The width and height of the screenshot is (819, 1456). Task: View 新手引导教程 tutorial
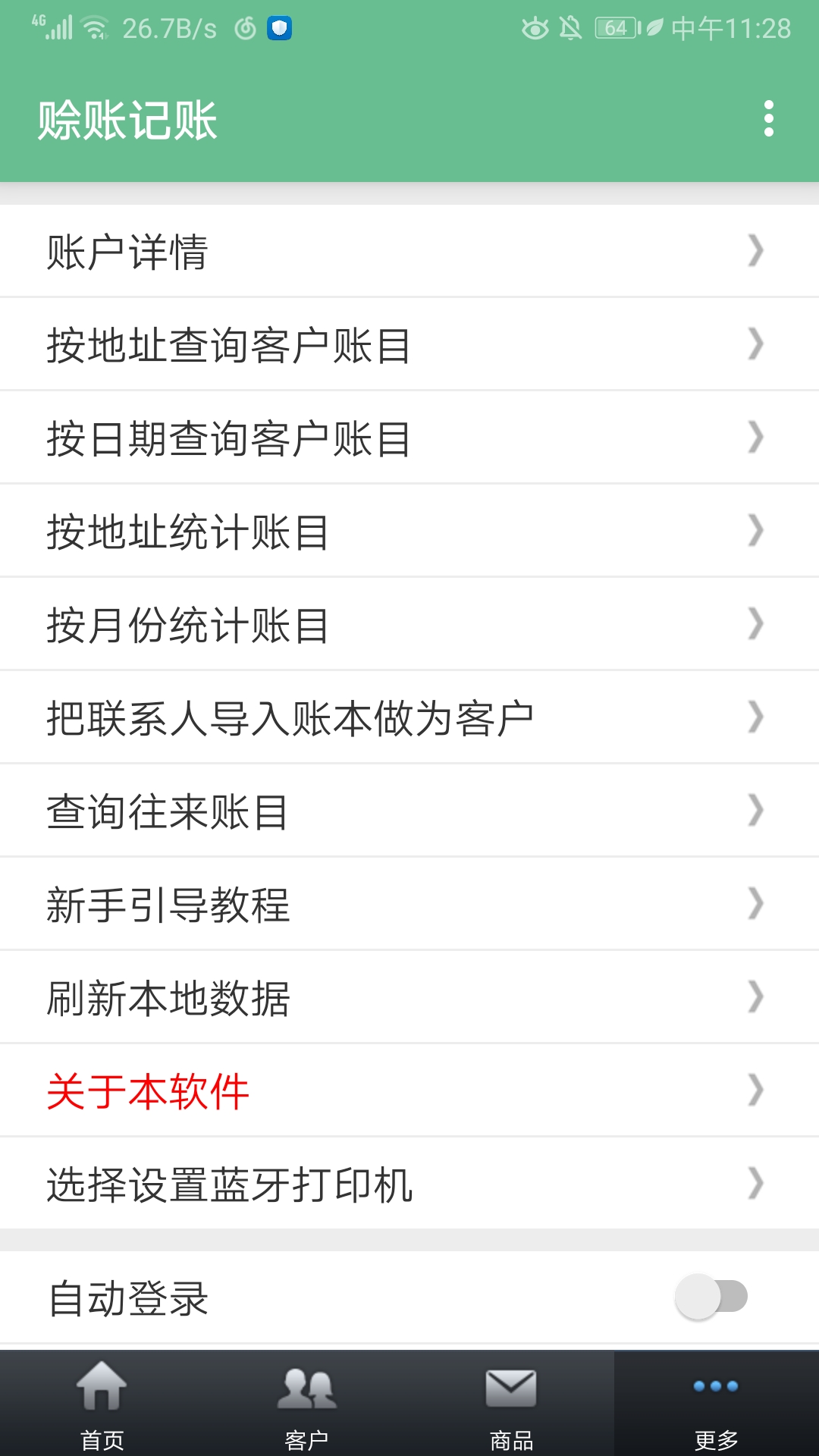(x=409, y=905)
